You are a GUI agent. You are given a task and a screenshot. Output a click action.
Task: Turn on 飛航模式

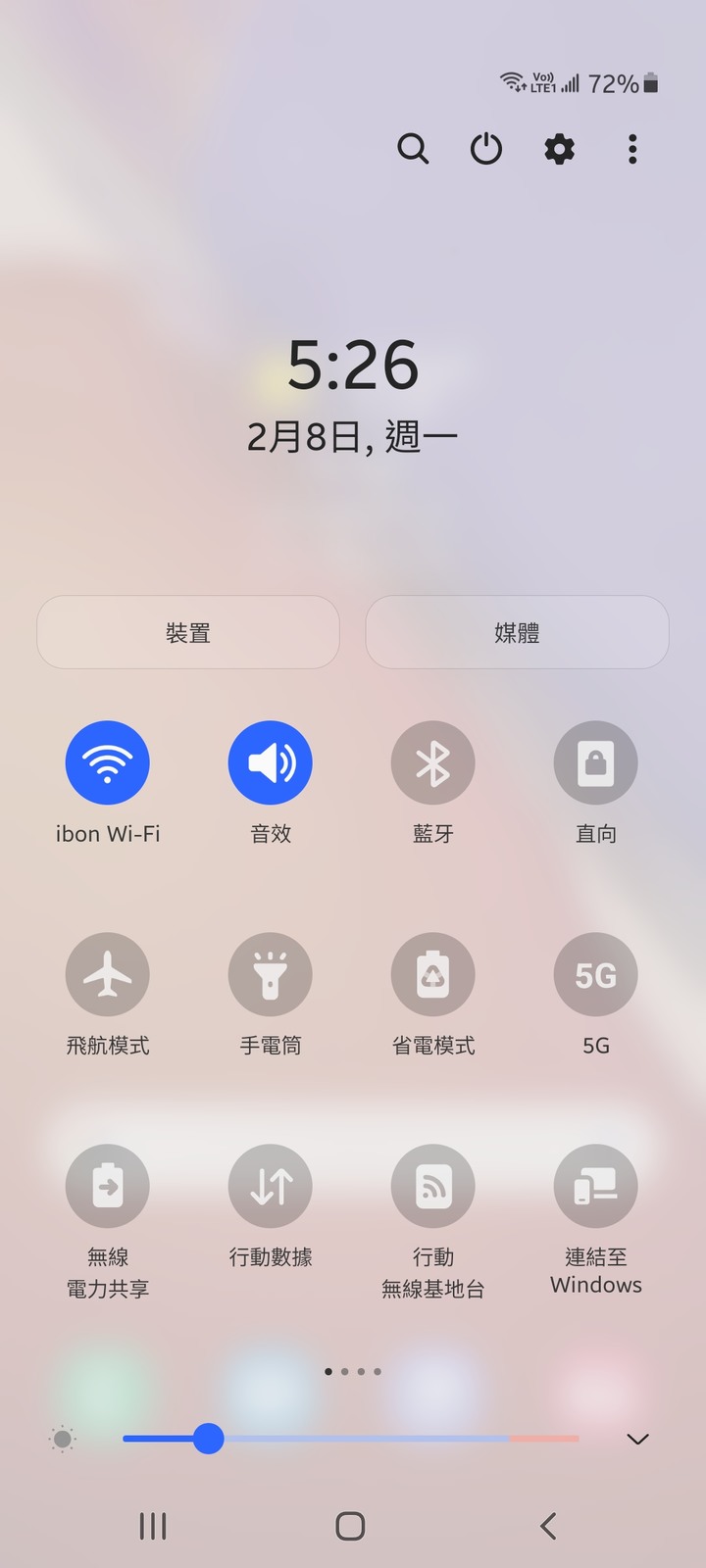[x=108, y=974]
